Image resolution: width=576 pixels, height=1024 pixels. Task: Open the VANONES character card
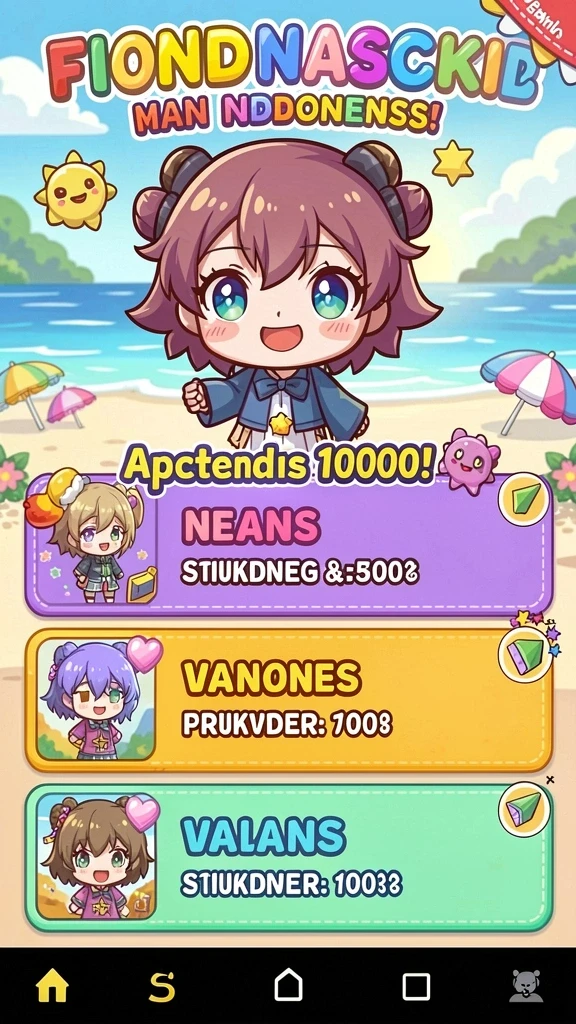[x=289, y=701]
